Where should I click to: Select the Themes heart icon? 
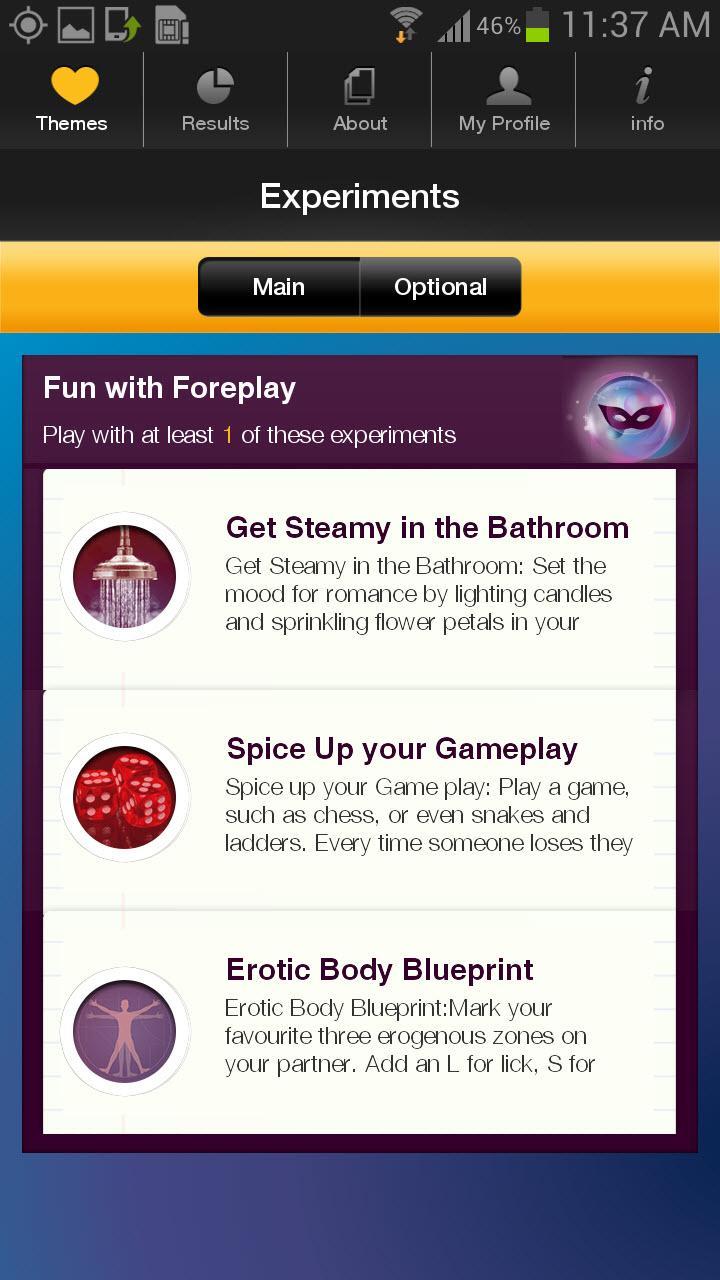click(x=71, y=87)
